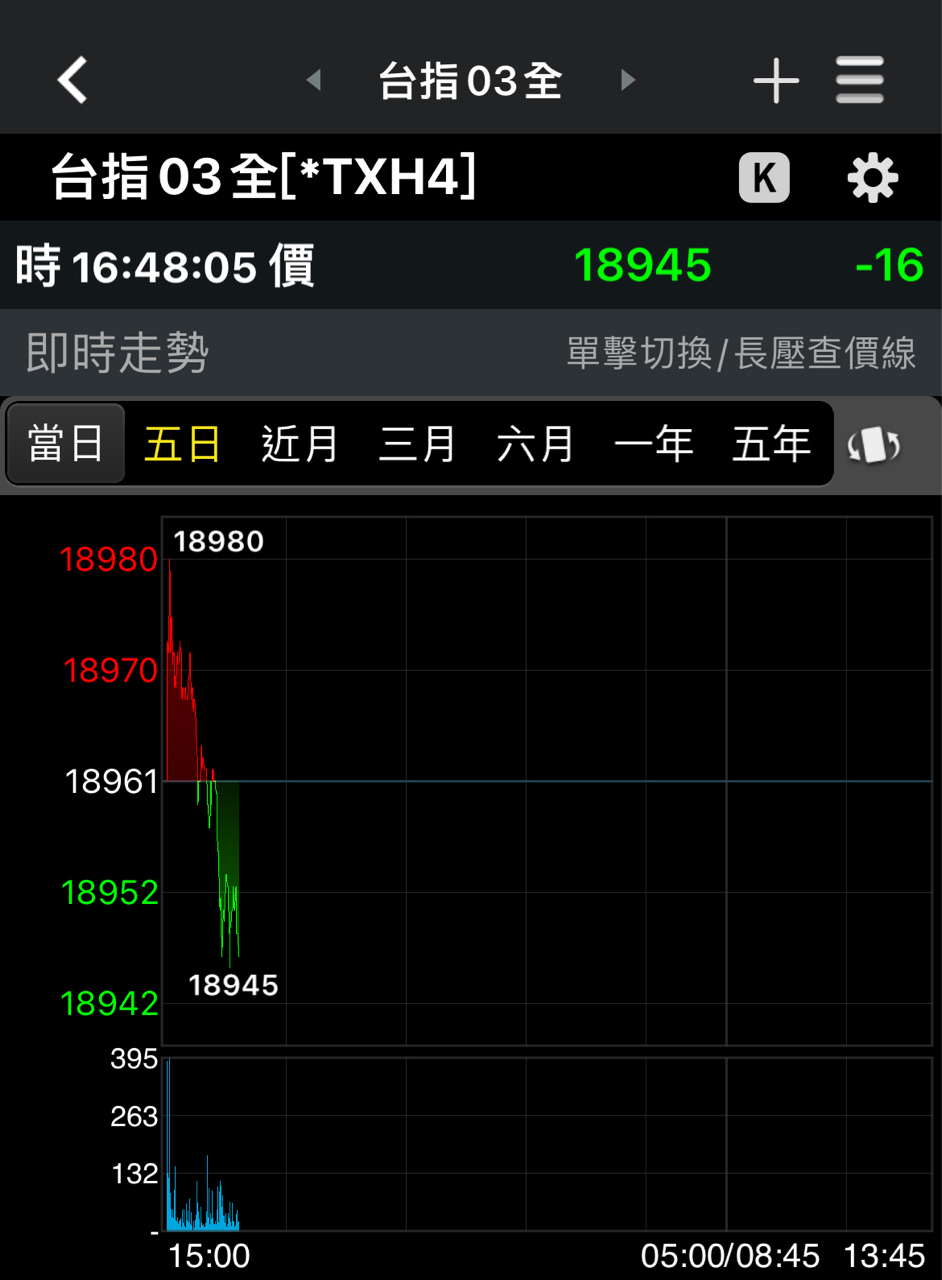Go back using the left chevron icon
This screenshot has width=942, height=1280.
[x=70, y=79]
